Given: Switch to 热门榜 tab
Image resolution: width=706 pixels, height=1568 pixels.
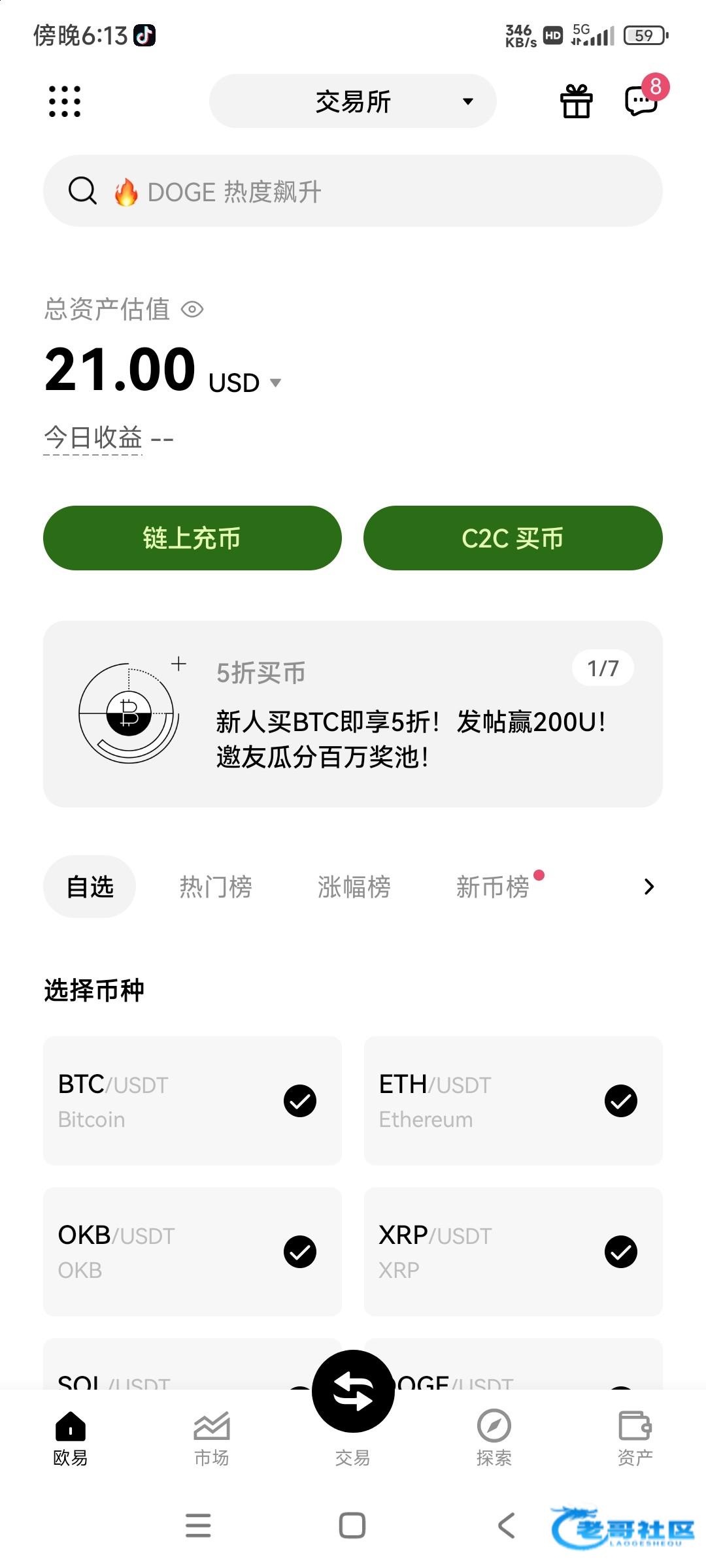Looking at the screenshot, I should tap(216, 887).
